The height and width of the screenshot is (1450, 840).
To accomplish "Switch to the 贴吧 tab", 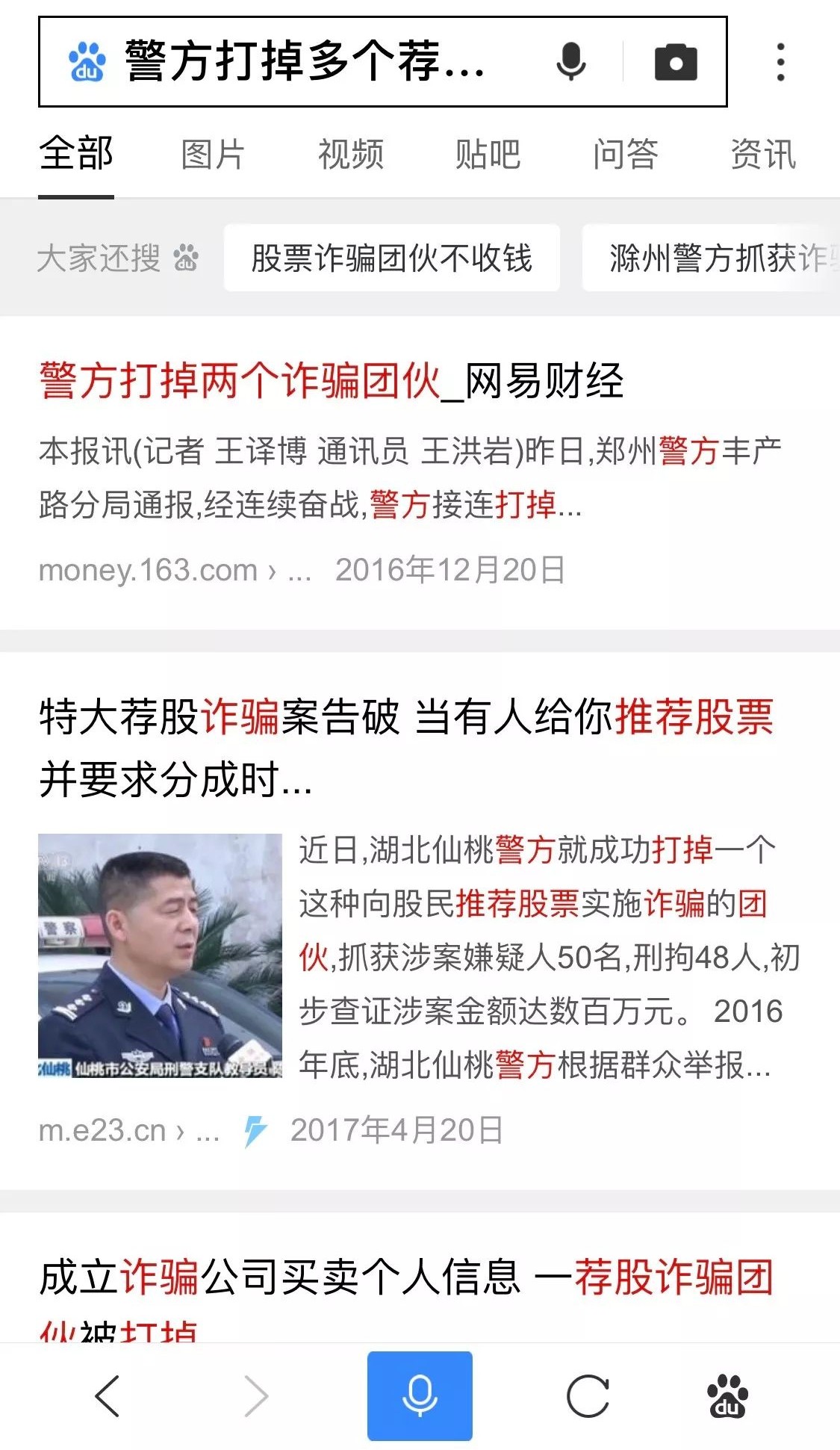I will click(x=488, y=155).
